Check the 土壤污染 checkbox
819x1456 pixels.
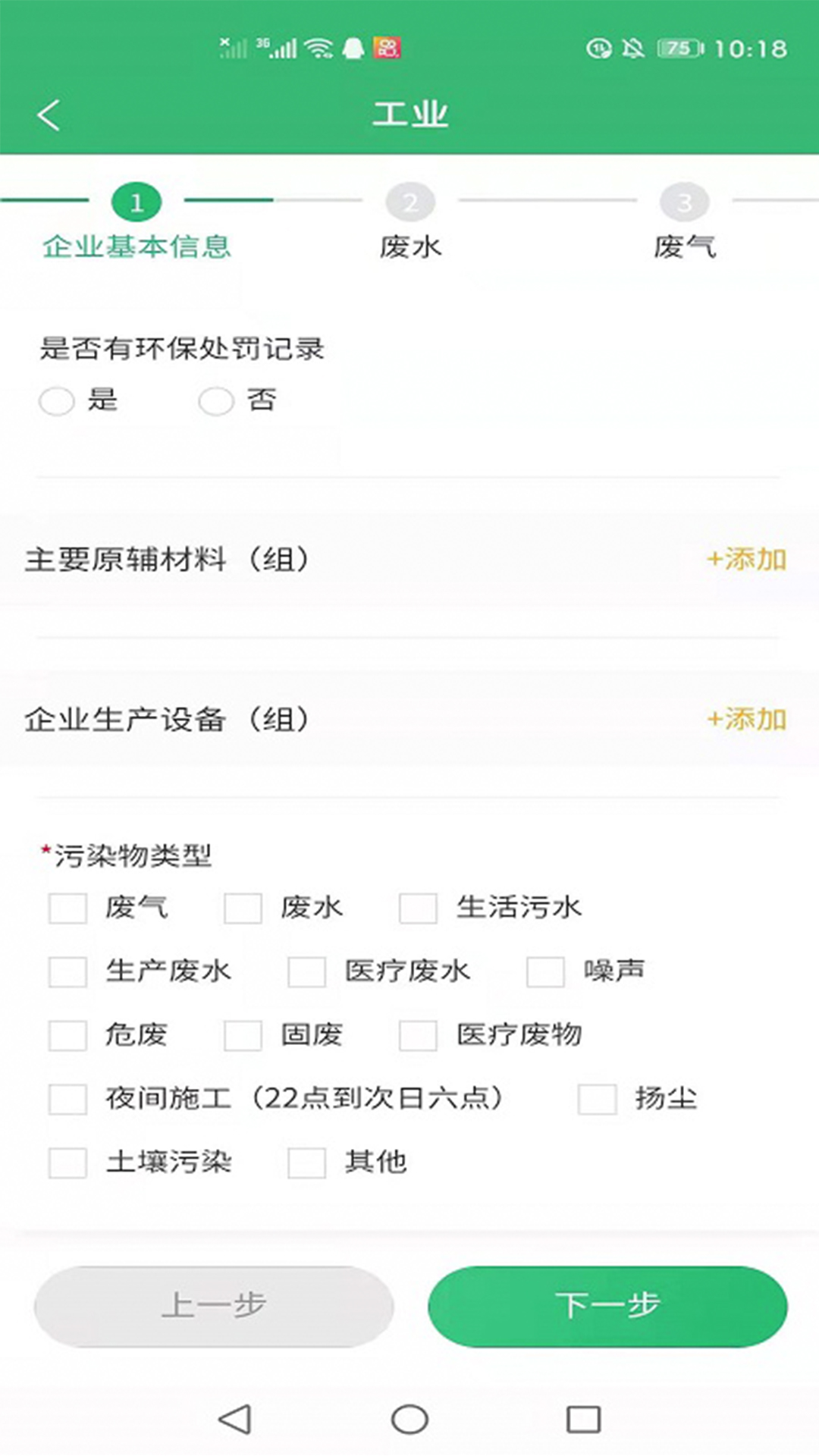[67, 1160]
